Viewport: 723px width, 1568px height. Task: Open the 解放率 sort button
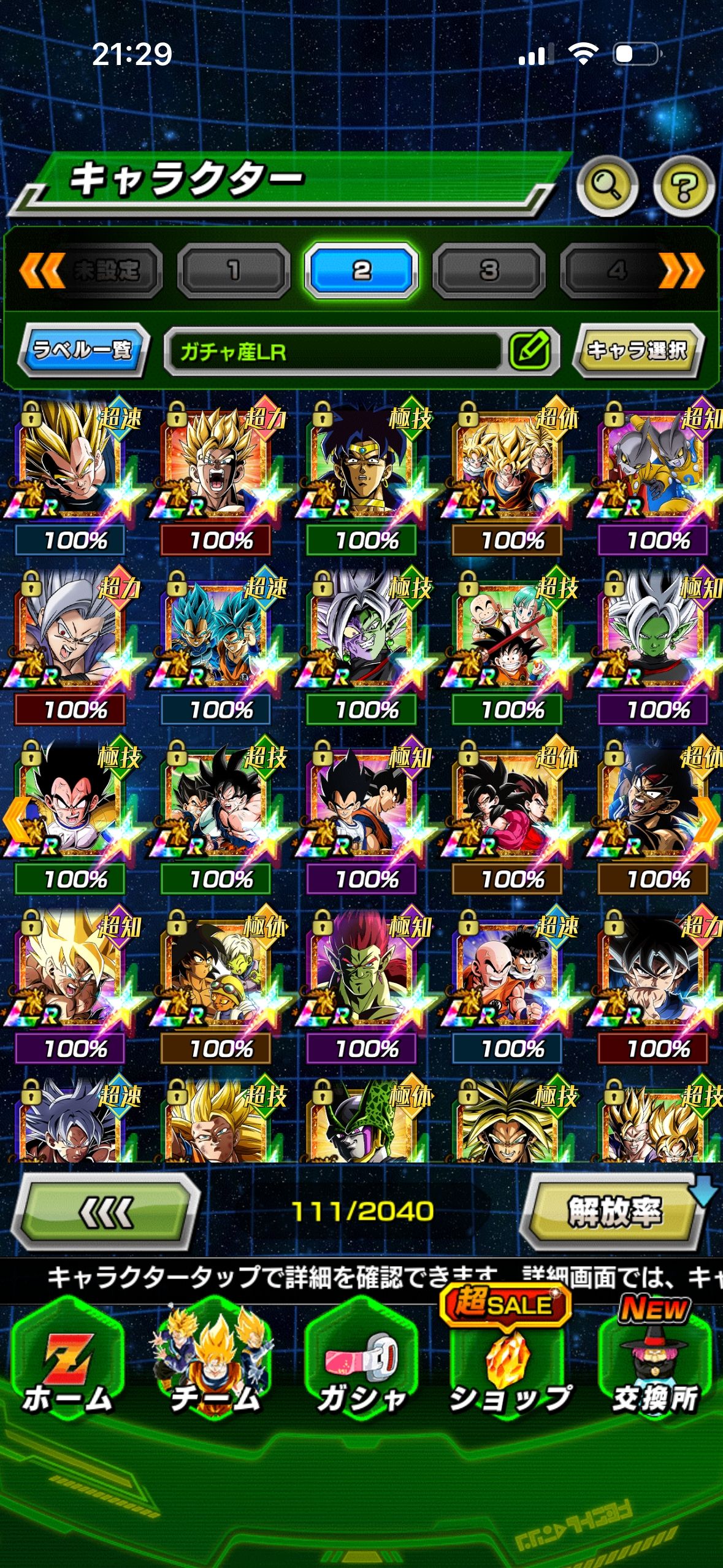point(613,1212)
